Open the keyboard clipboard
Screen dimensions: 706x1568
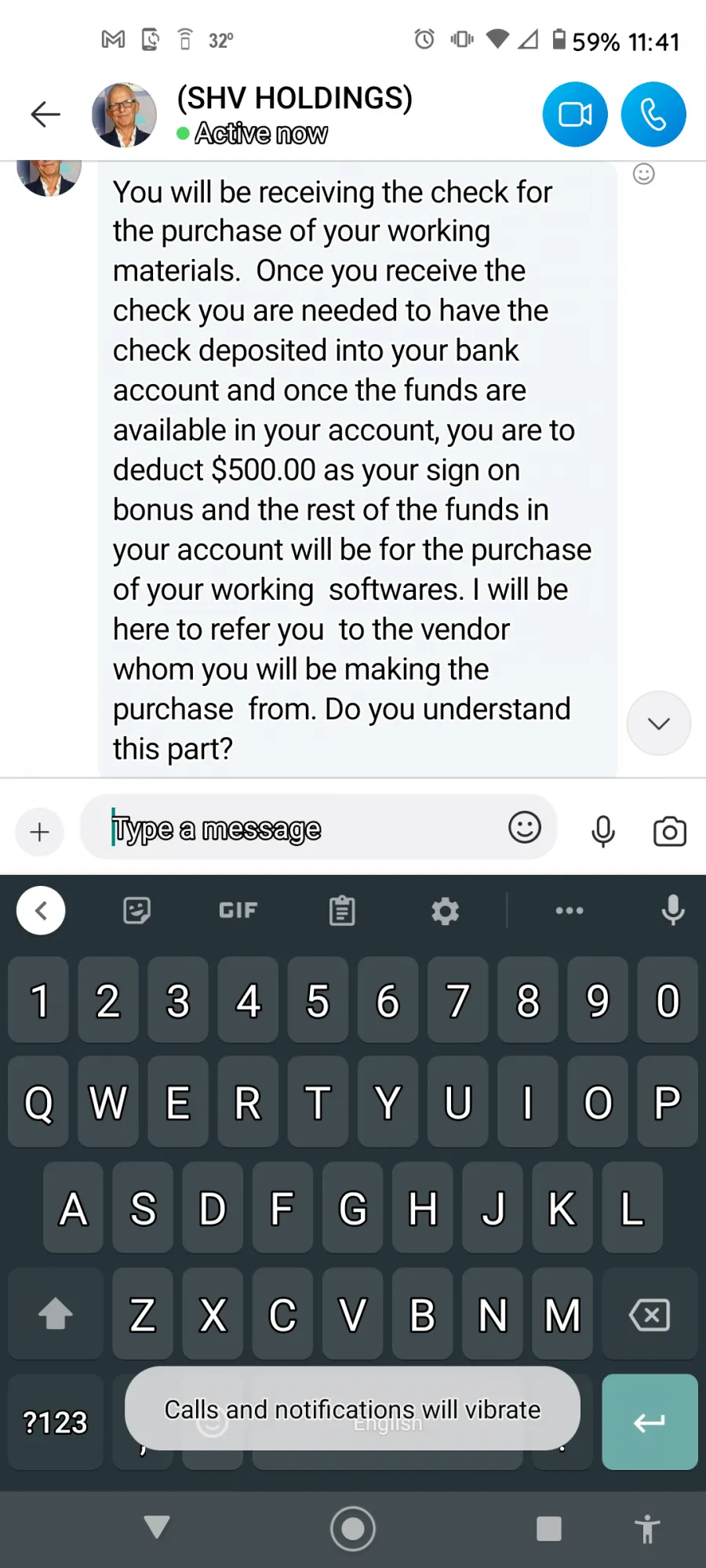(x=342, y=910)
